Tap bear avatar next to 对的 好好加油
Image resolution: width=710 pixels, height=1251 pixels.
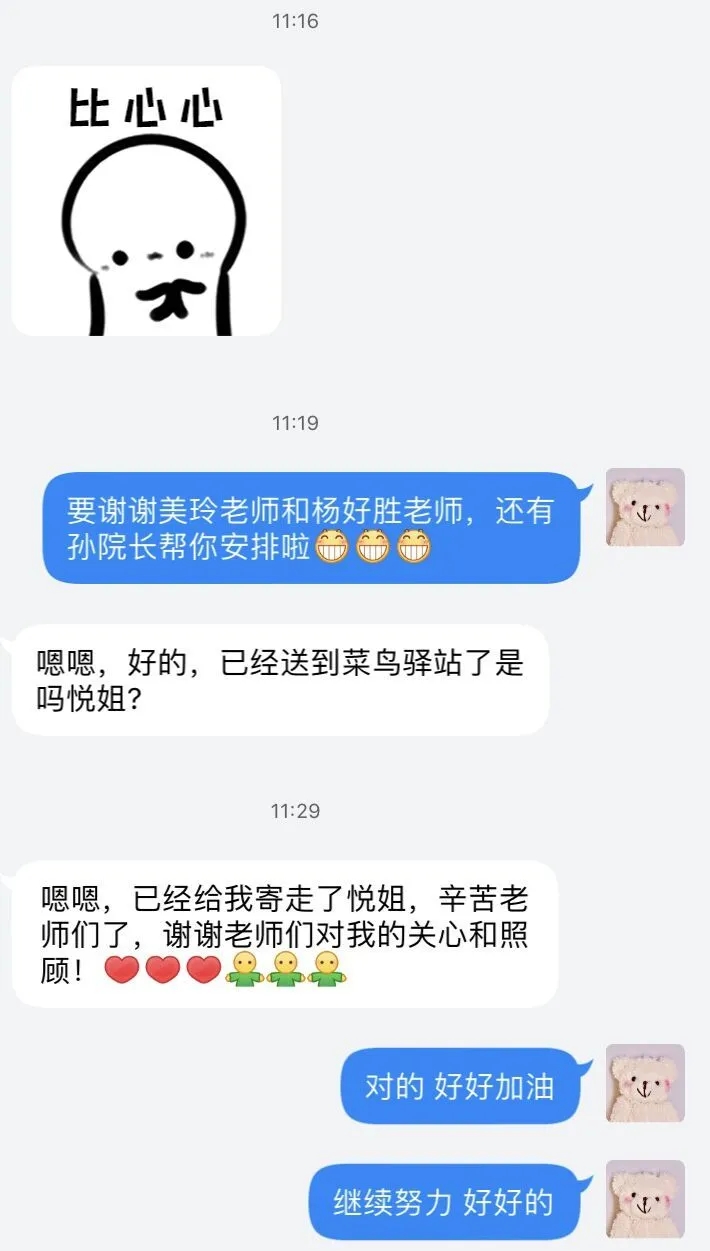(645, 1083)
